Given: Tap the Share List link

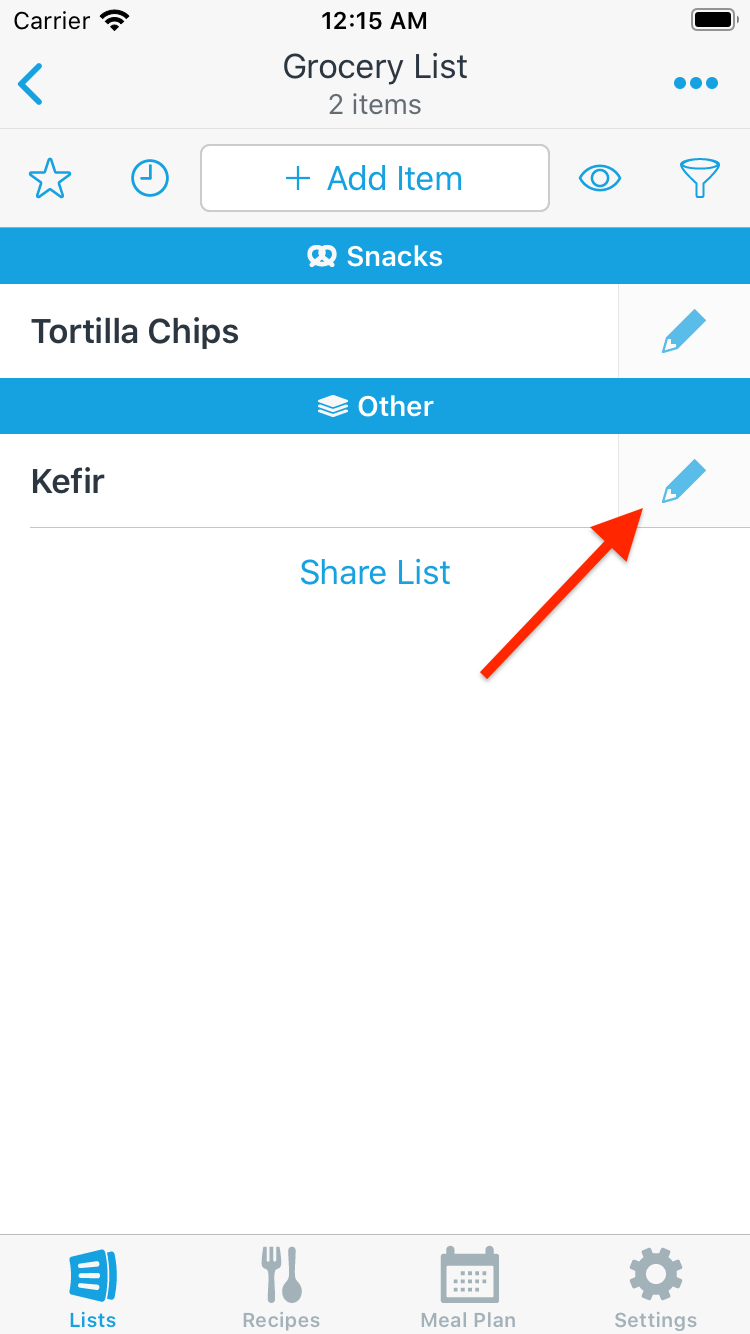Looking at the screenshot, I should click(375, 572).
